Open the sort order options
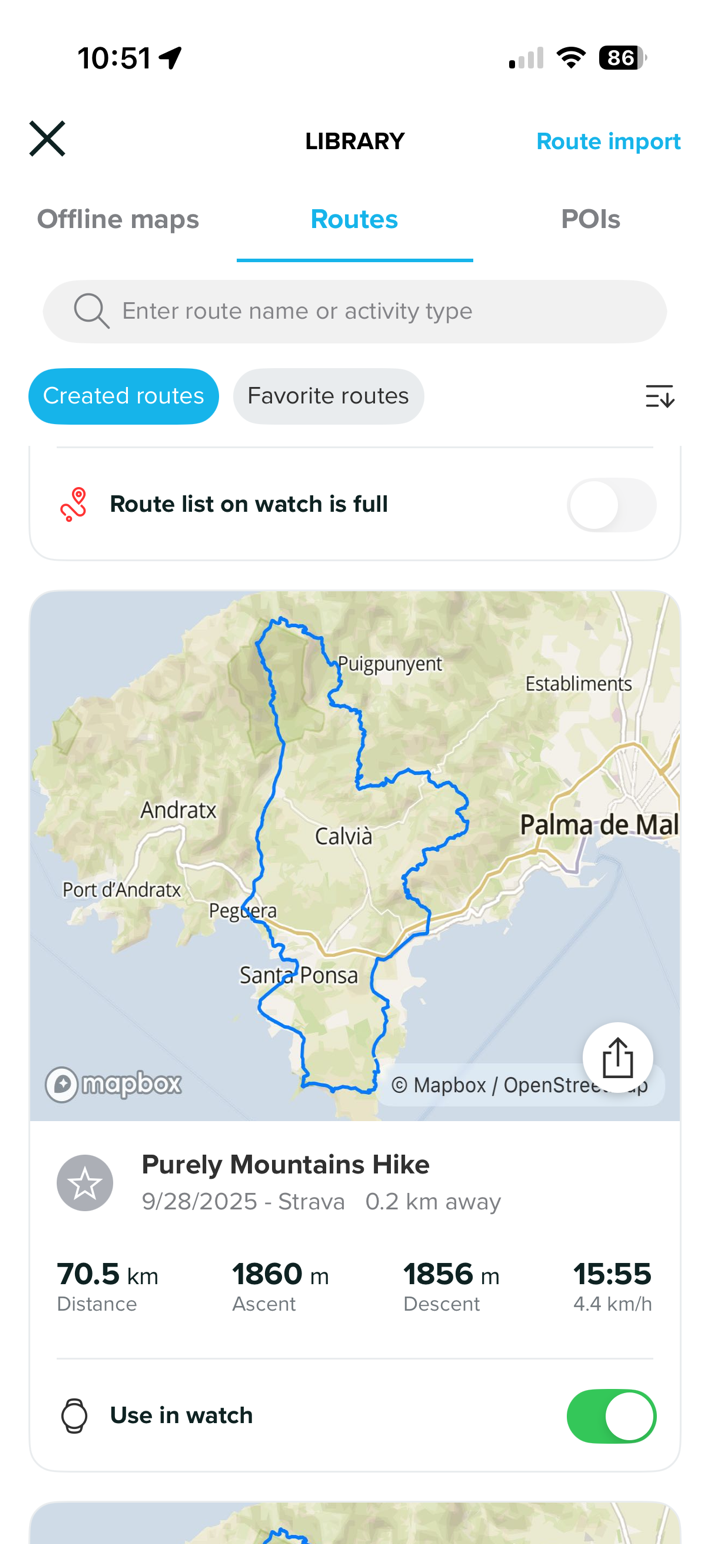 point(659,396)
